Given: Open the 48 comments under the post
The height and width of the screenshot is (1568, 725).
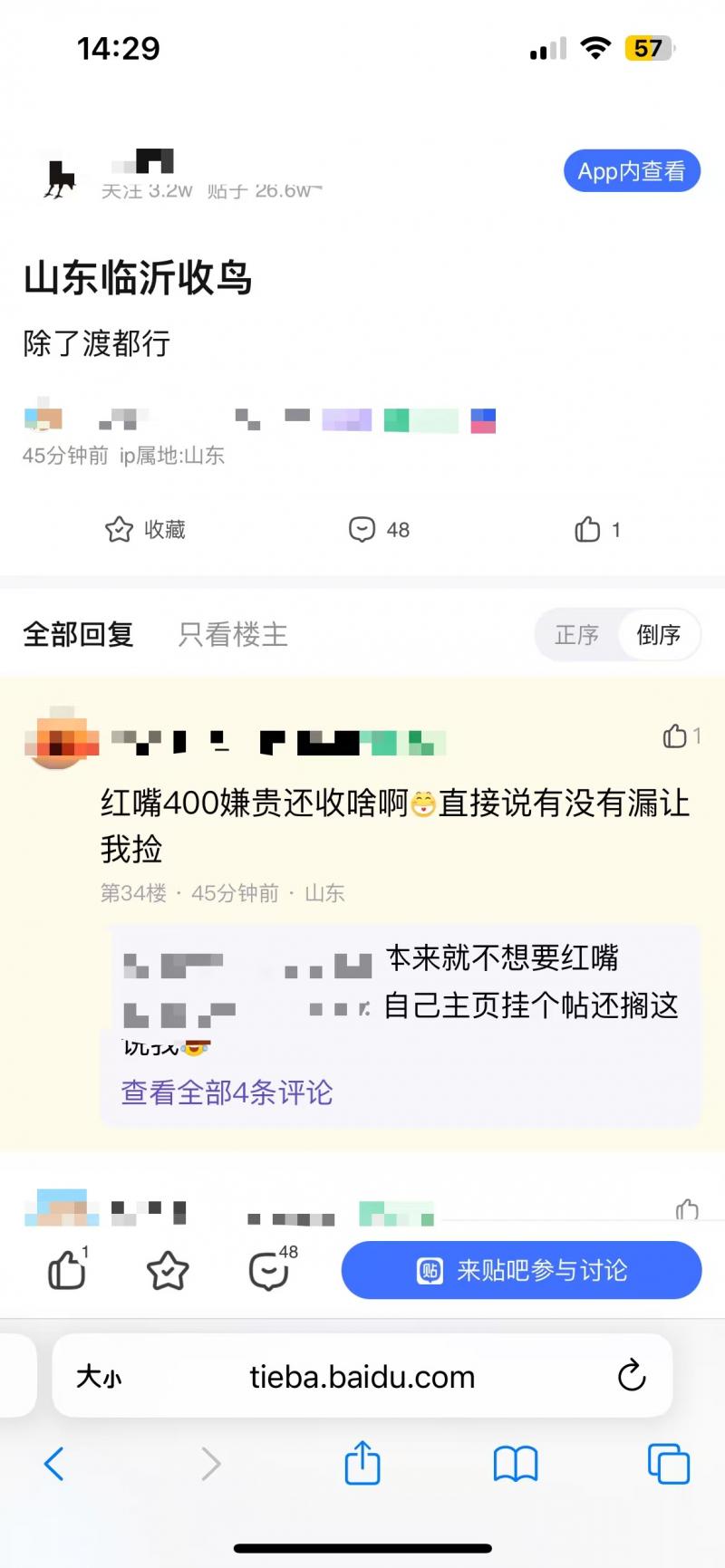Looking at the screenshot, I should [x=379, y=530].
